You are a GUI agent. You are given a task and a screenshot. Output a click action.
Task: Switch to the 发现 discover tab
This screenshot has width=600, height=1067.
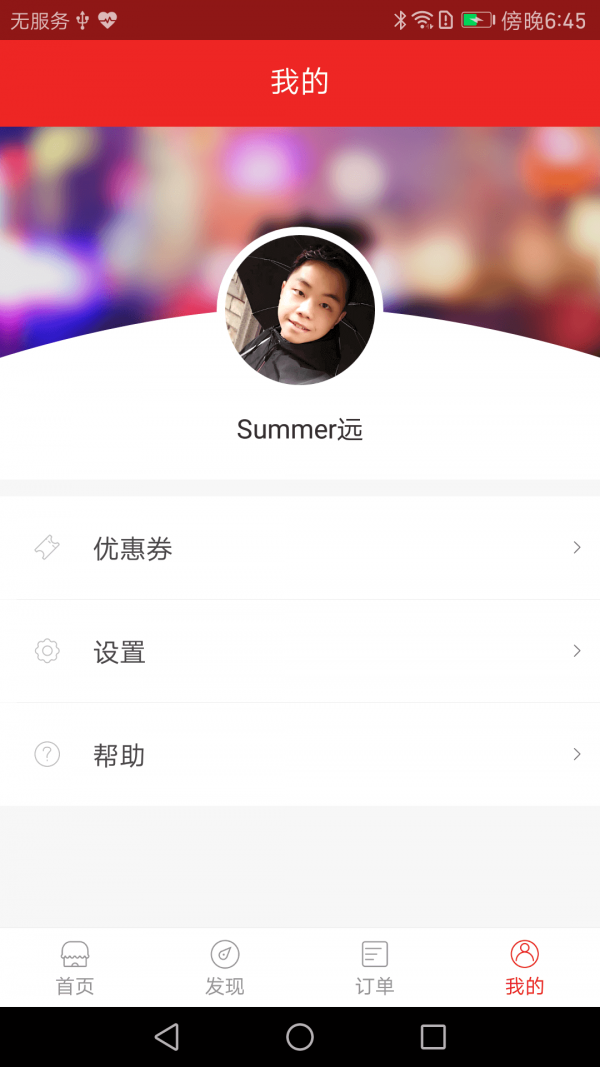pos(225,967)
